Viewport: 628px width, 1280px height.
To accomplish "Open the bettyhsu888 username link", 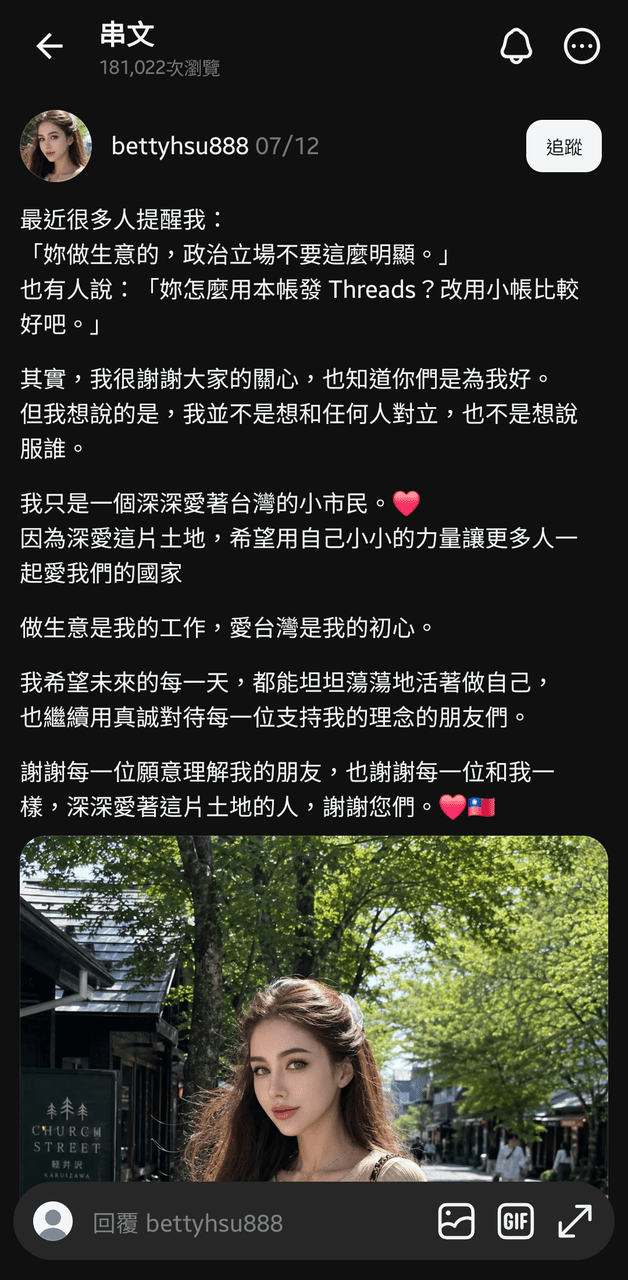I will click(x=180, y=146).
